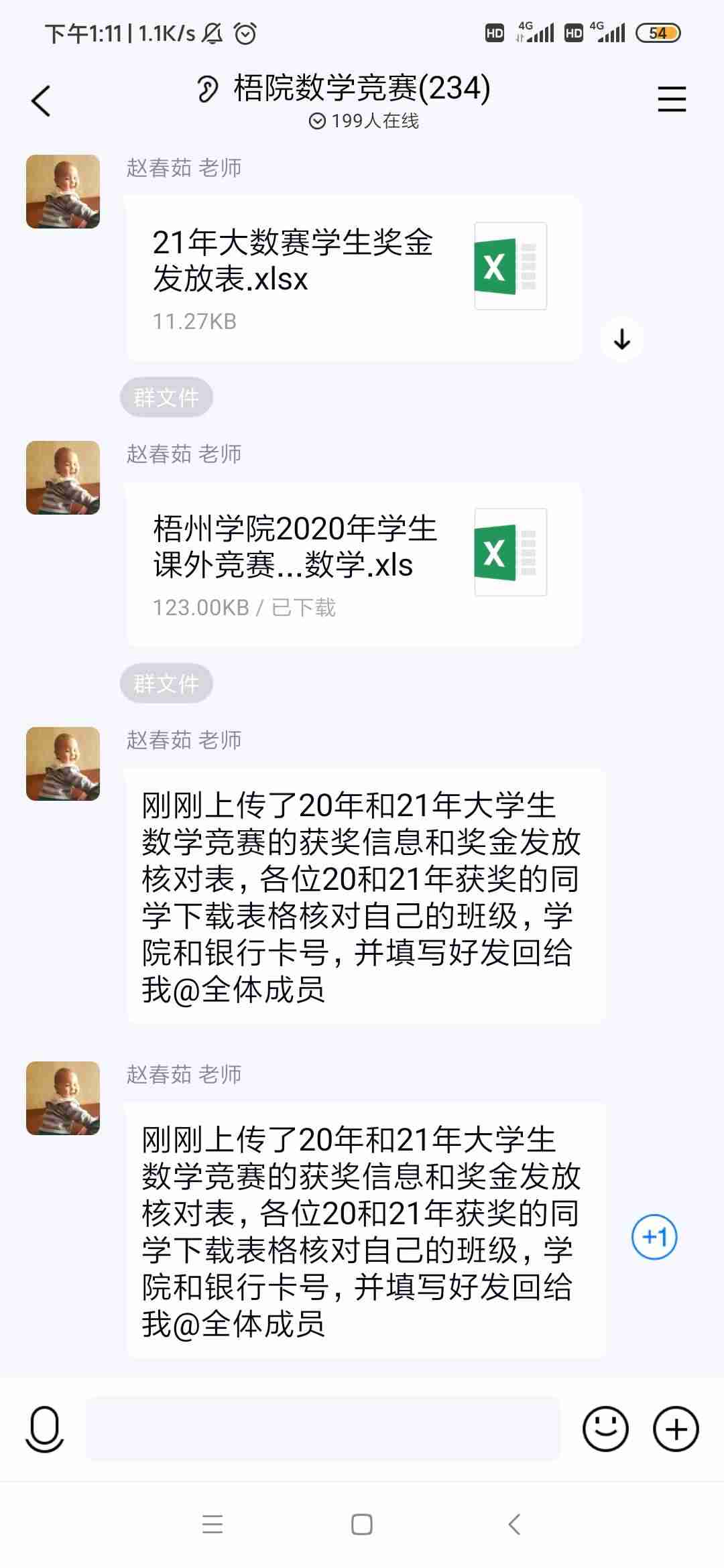Tap the download arrow beside the xlsx file
The image size is (724, 1568).
point(622,339)
